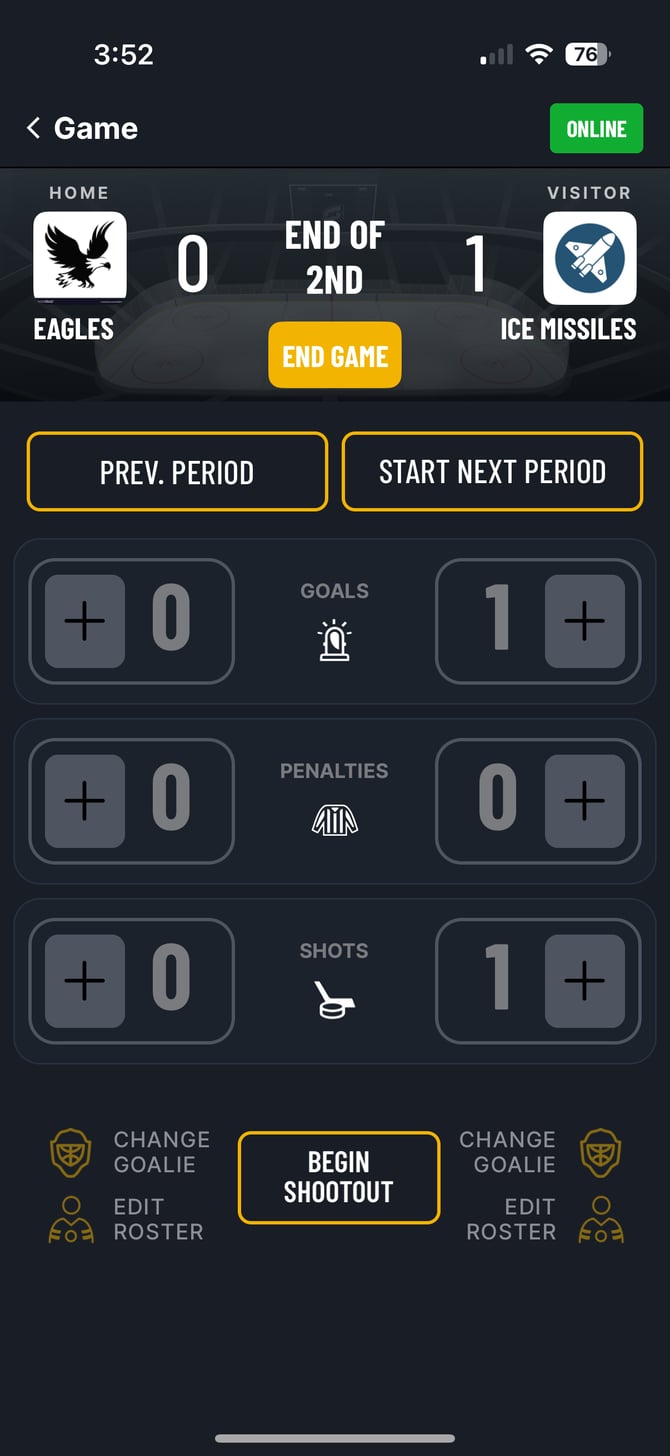Add a goal for the Ice Missiles
670x1456 pixels.
(584, 621)
